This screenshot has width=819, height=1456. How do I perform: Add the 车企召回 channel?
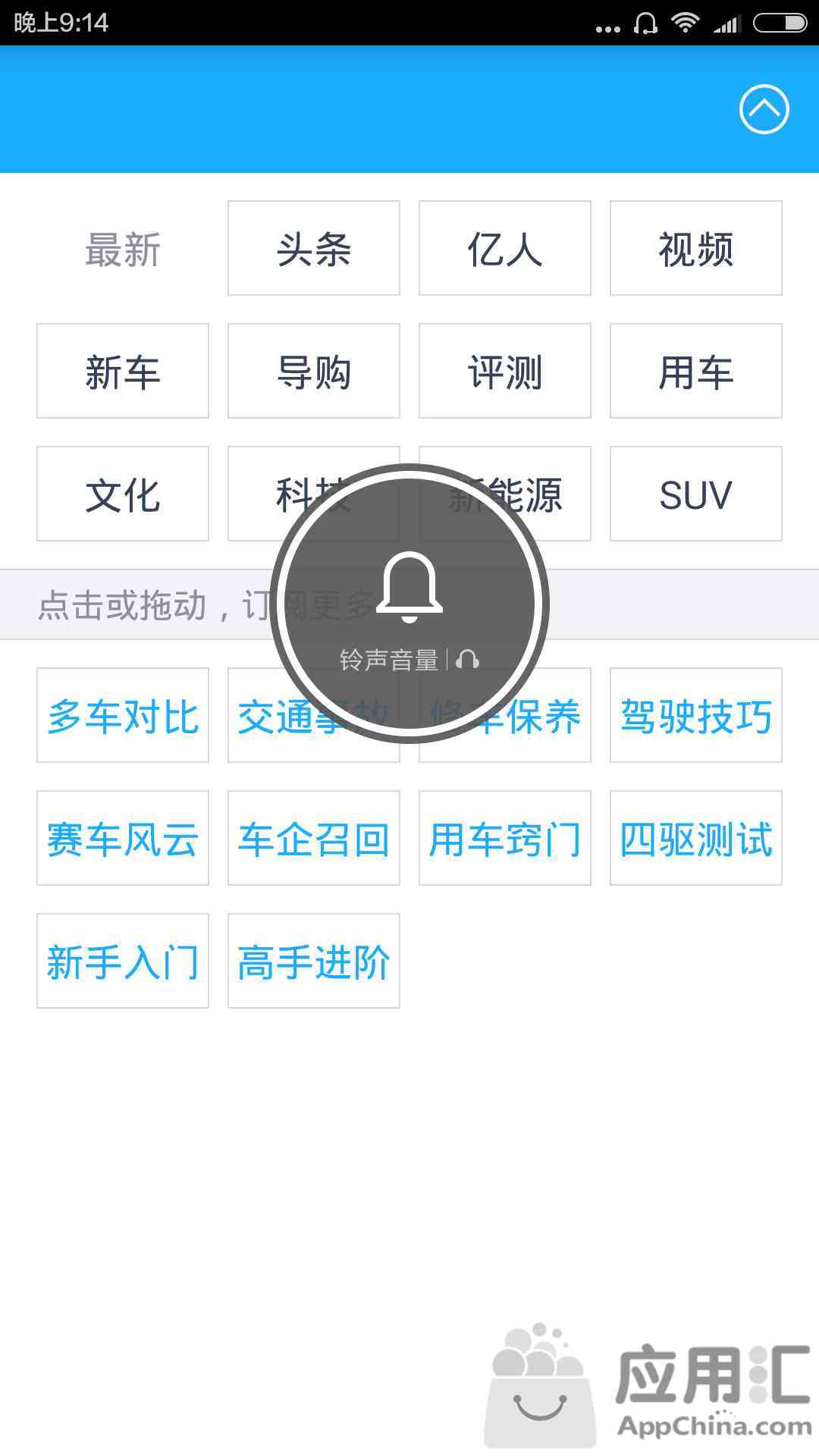(314, 838)
